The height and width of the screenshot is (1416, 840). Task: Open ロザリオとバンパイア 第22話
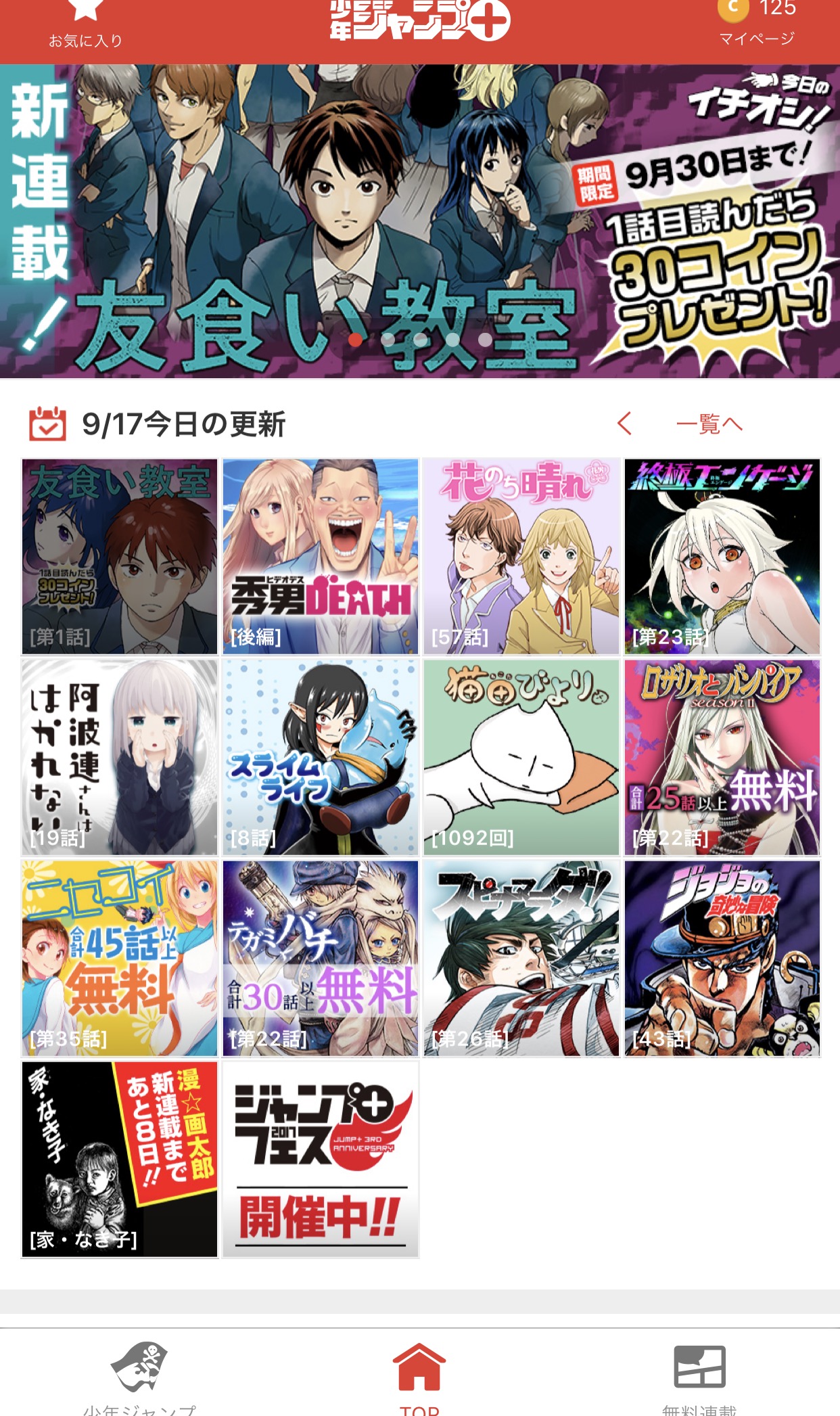[x=722, y=758]
